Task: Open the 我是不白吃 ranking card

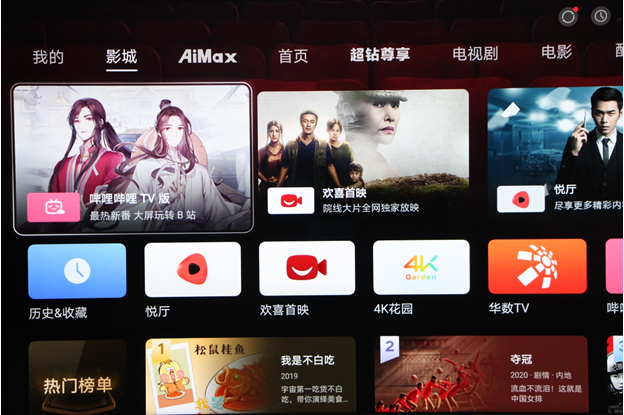Action: pyautogui.click(x=250, y=376)
